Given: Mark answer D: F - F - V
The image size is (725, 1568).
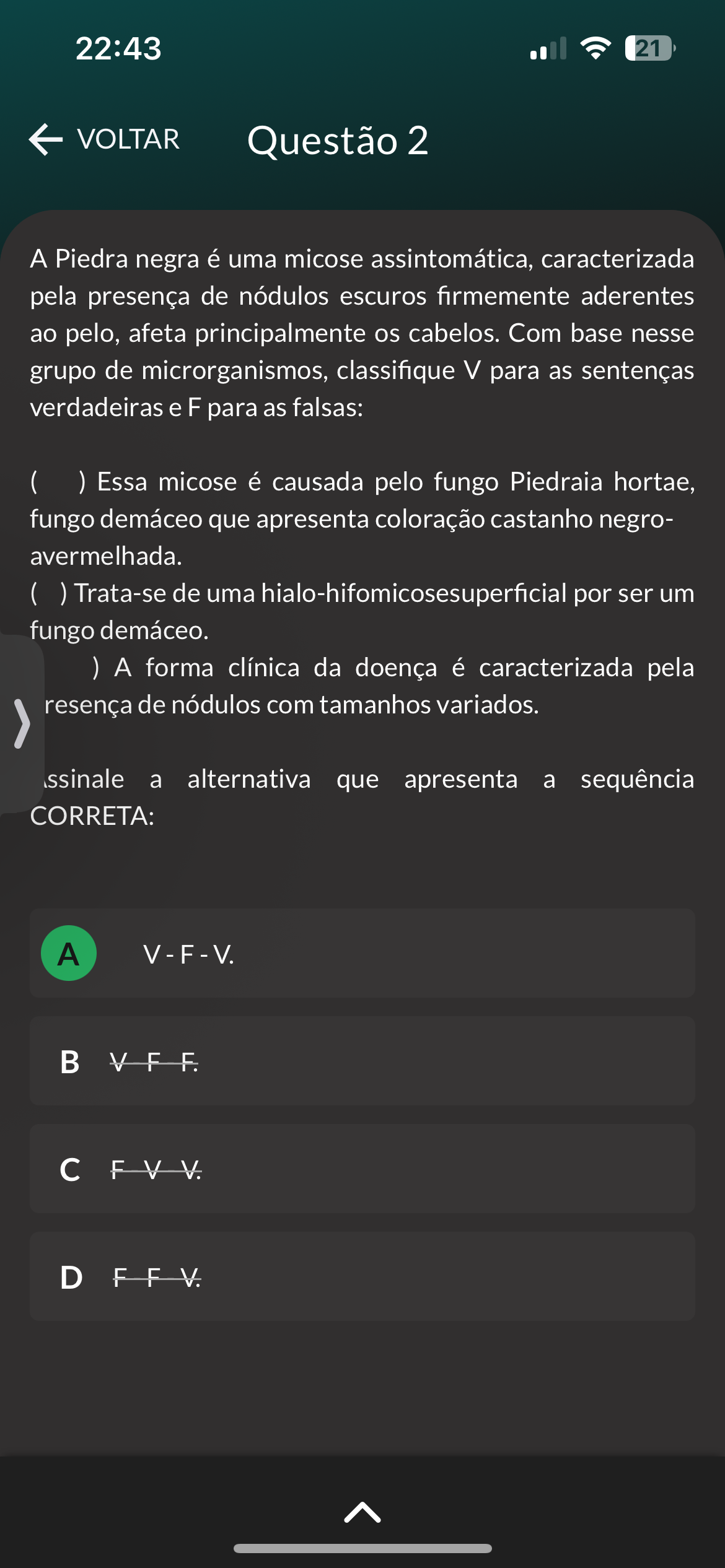Looking at the screenshot, I should pyautogui.click(x=362, y=1277).
